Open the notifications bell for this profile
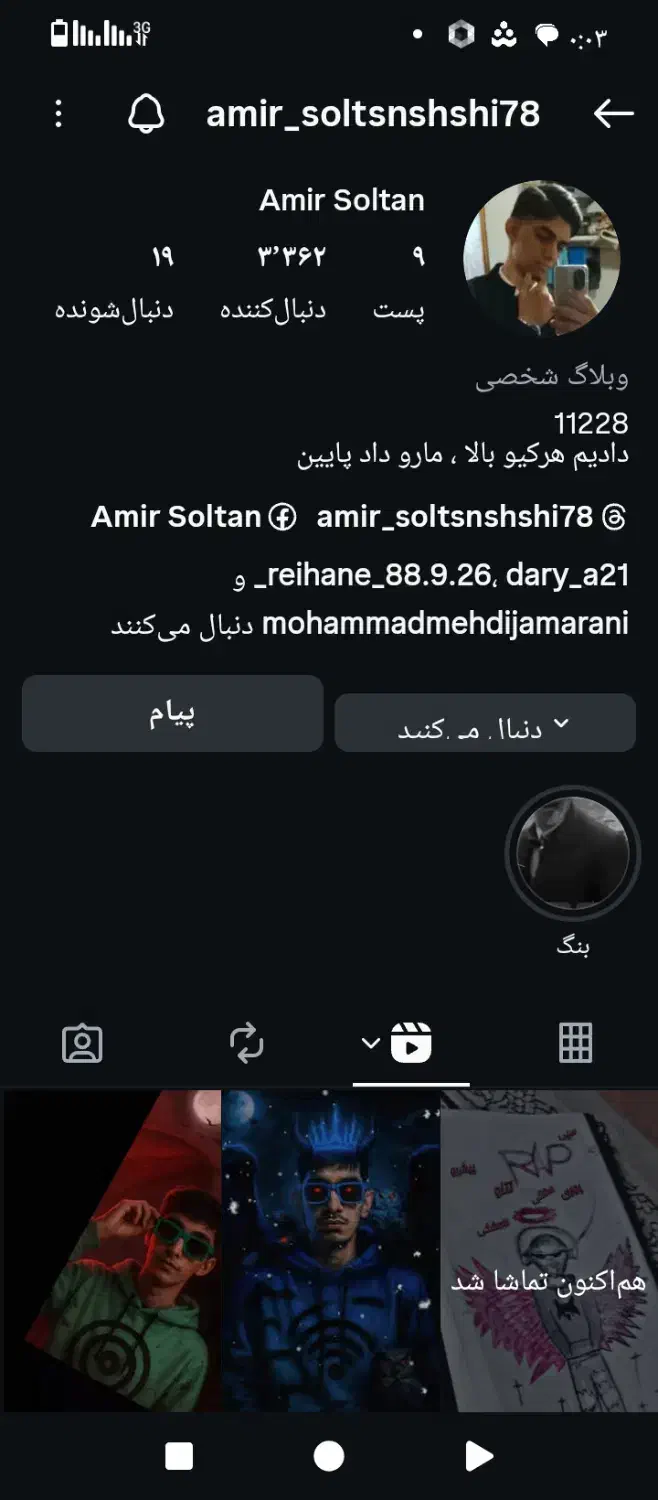Image resolution: width=658 pixels, height=1500 pixels. [146, 114]
